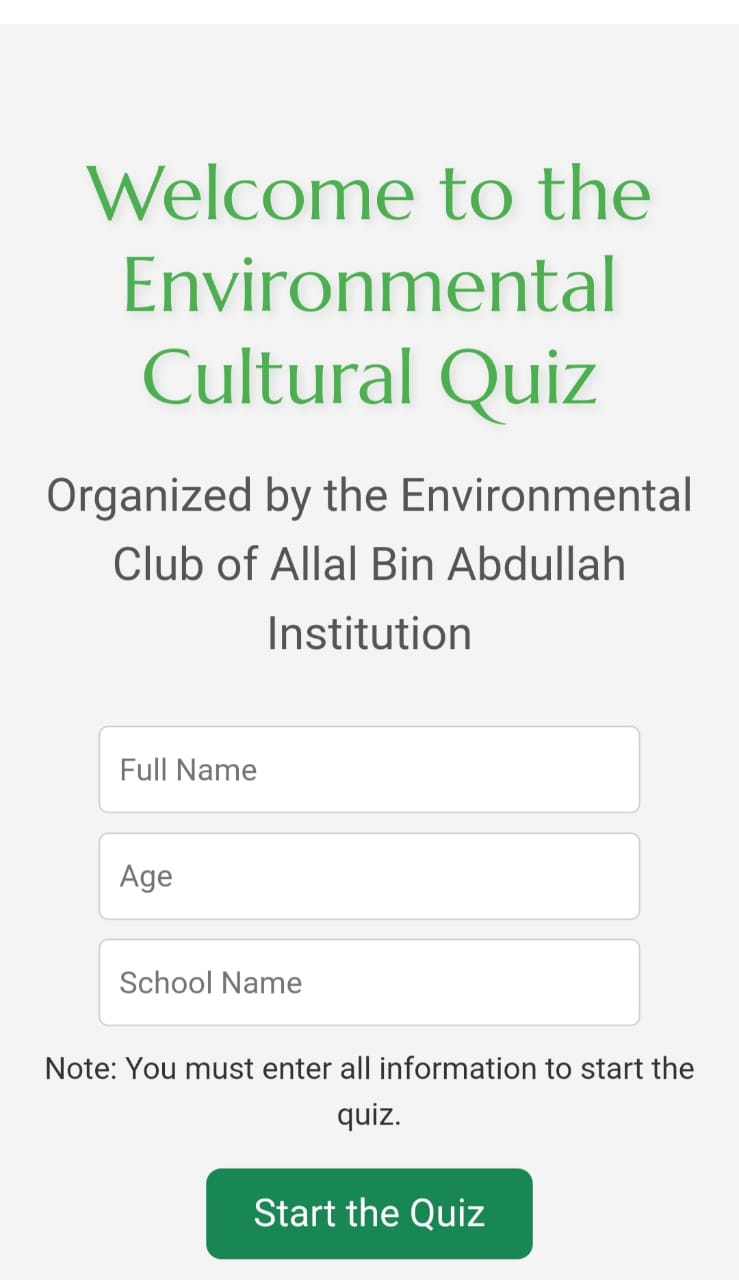Tap the Full Name field
The width and height of the screenshot is (739, 1280).
pyautogui.click(x=369, y=769)
